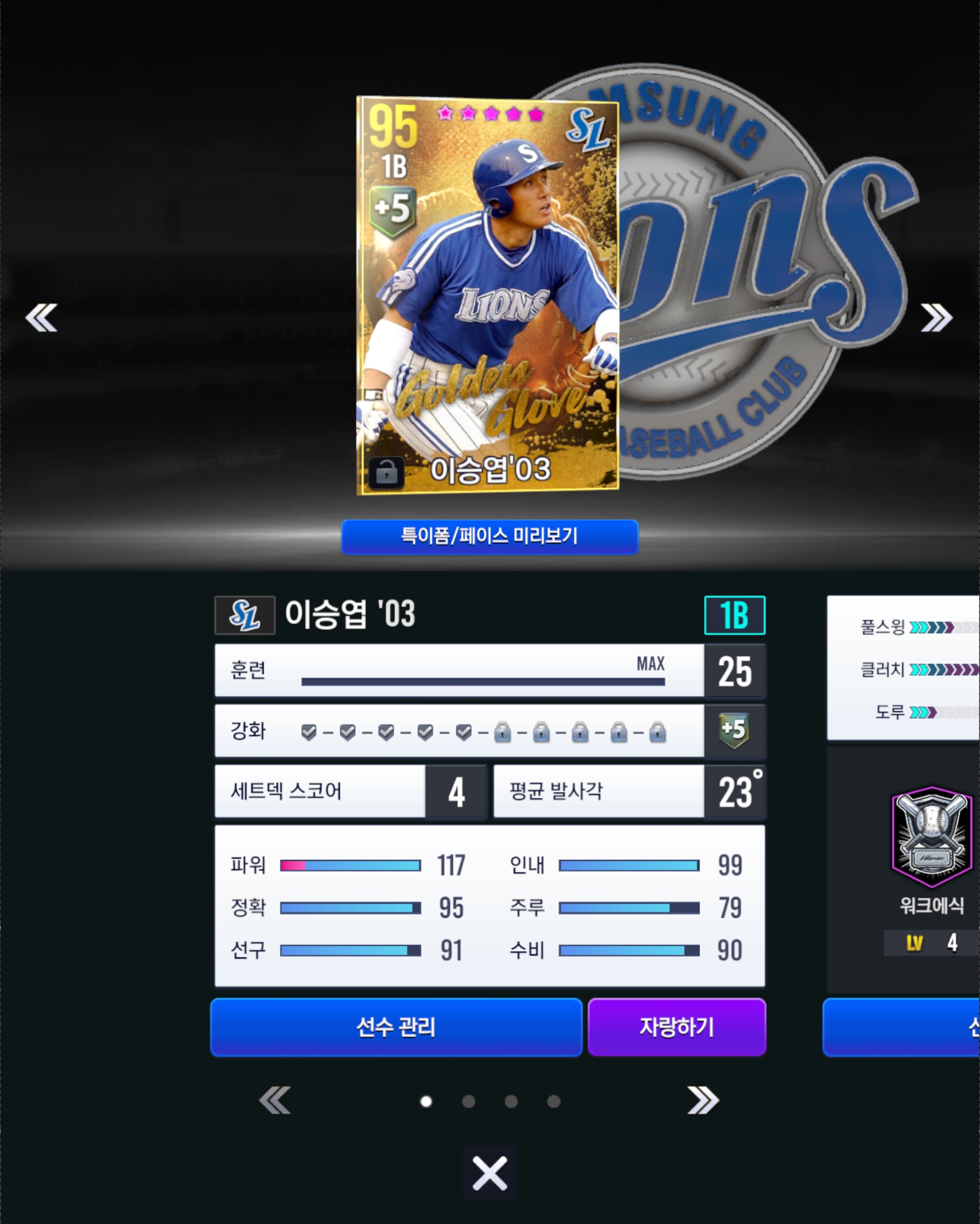The width and height of the screenshot is (980, 1224).
Task: Jump to the second info page dot
Action: coord(468,1101)
